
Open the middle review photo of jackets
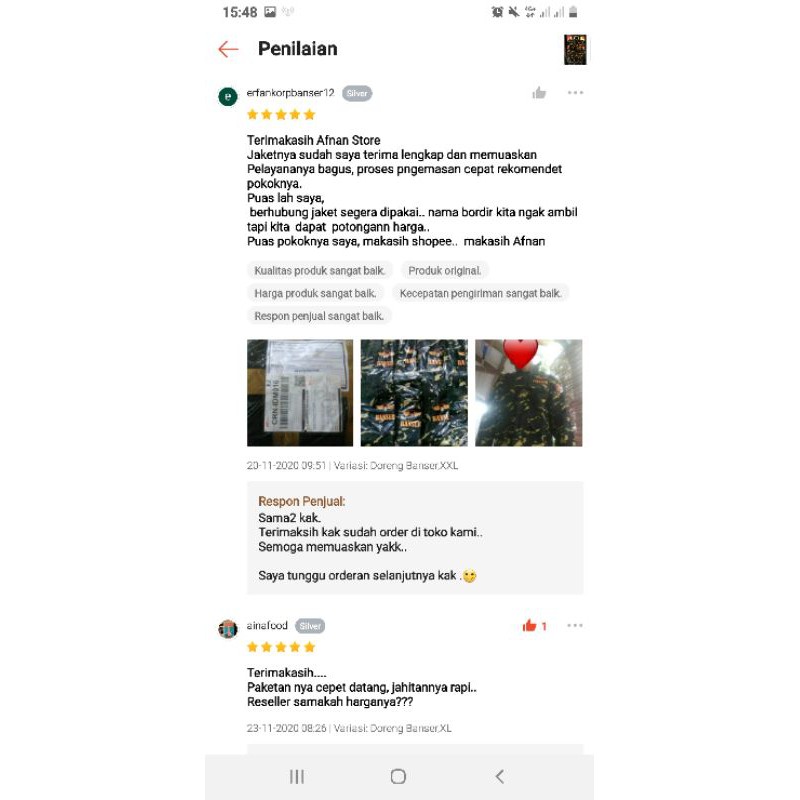coord(414,393)
